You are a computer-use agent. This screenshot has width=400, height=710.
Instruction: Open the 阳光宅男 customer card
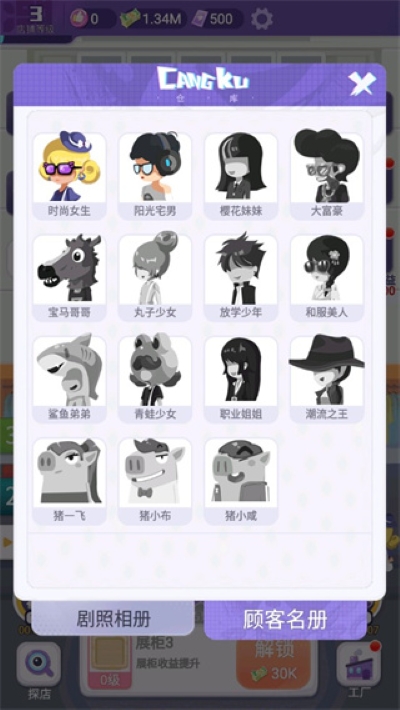tap(155, 176)
